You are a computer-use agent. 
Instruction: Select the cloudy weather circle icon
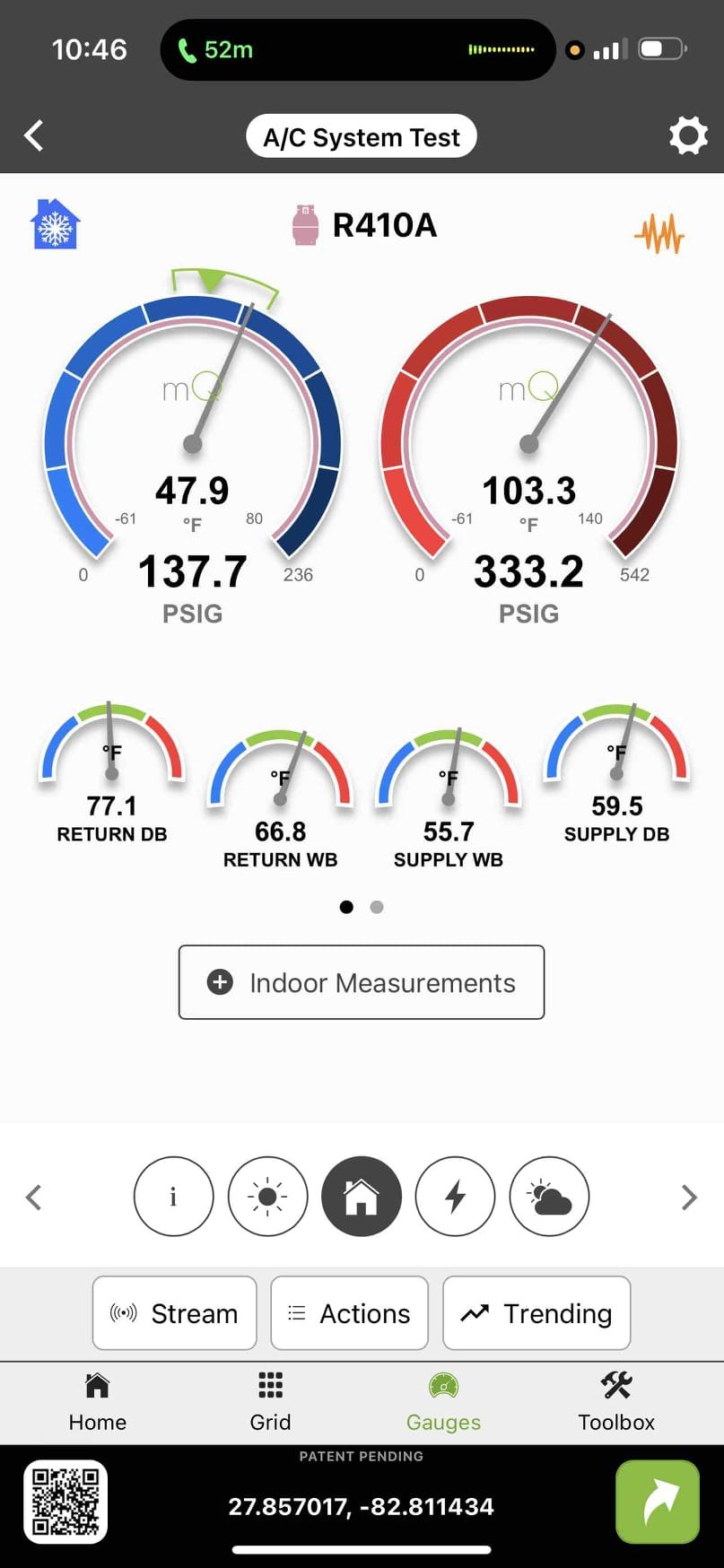pyautogui.click(x=549, y=1197)
